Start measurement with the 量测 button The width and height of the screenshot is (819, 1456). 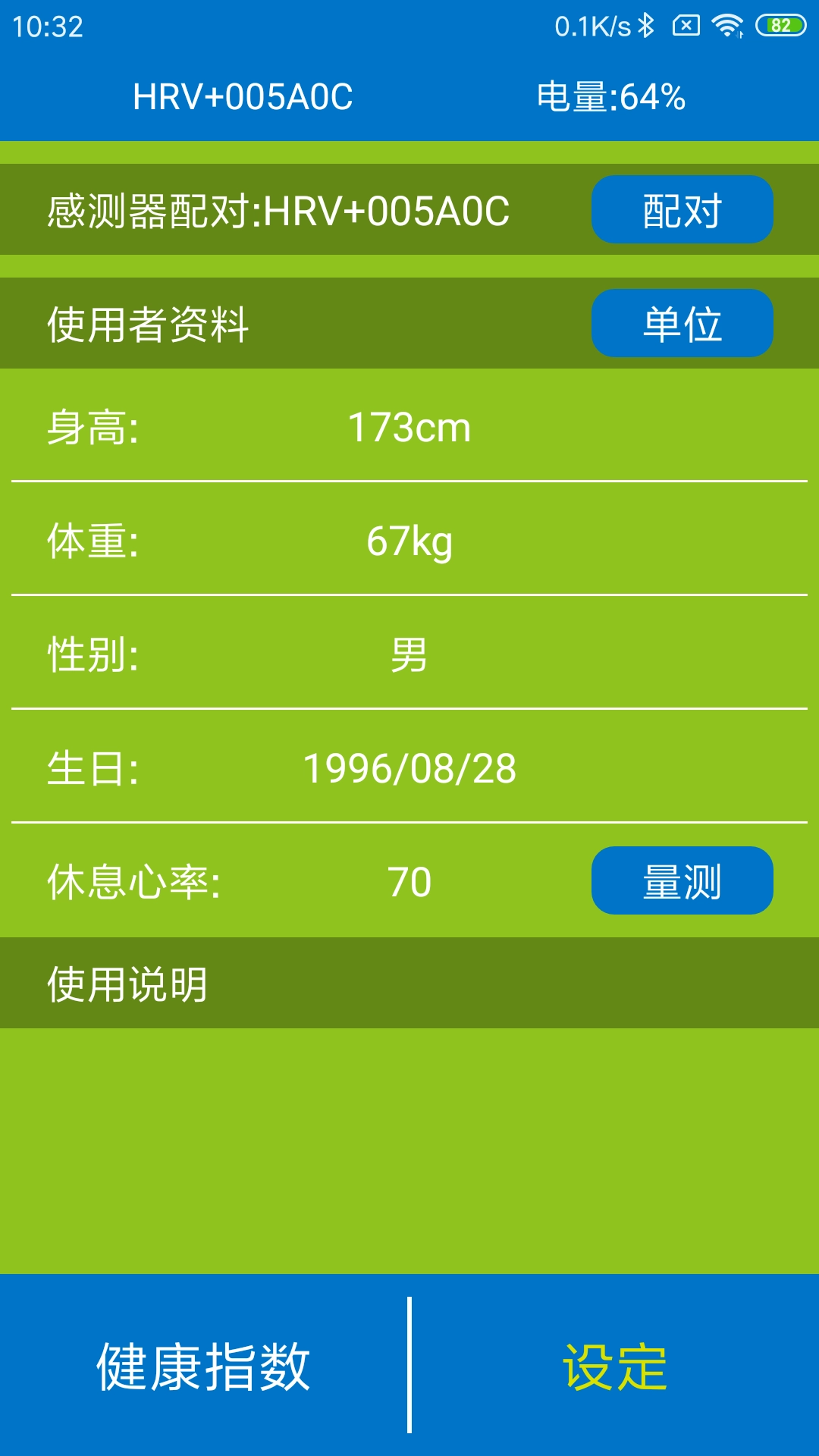(681, 883)
